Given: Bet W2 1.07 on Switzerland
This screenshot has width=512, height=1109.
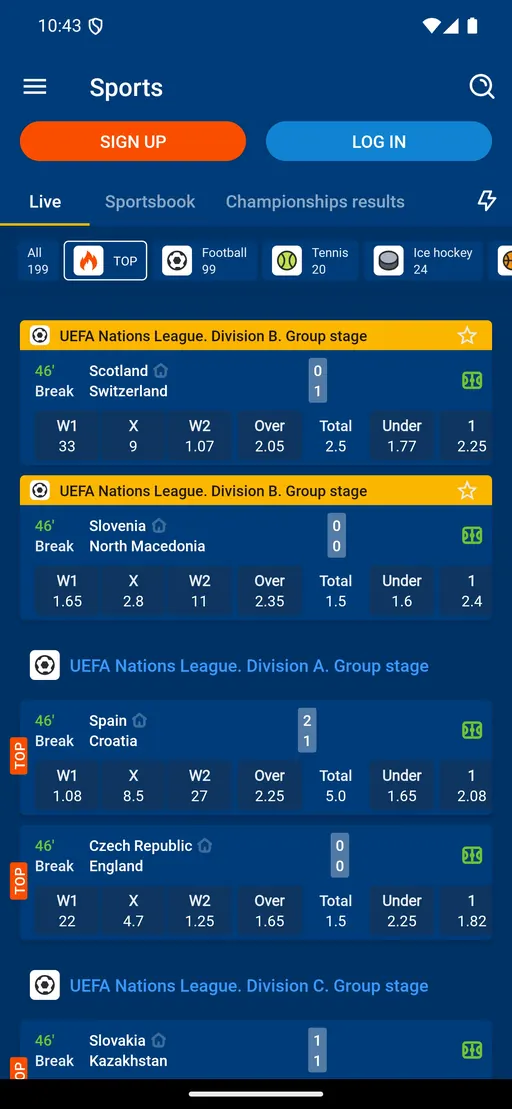Looking at the screenshot, I should [199, 436].
